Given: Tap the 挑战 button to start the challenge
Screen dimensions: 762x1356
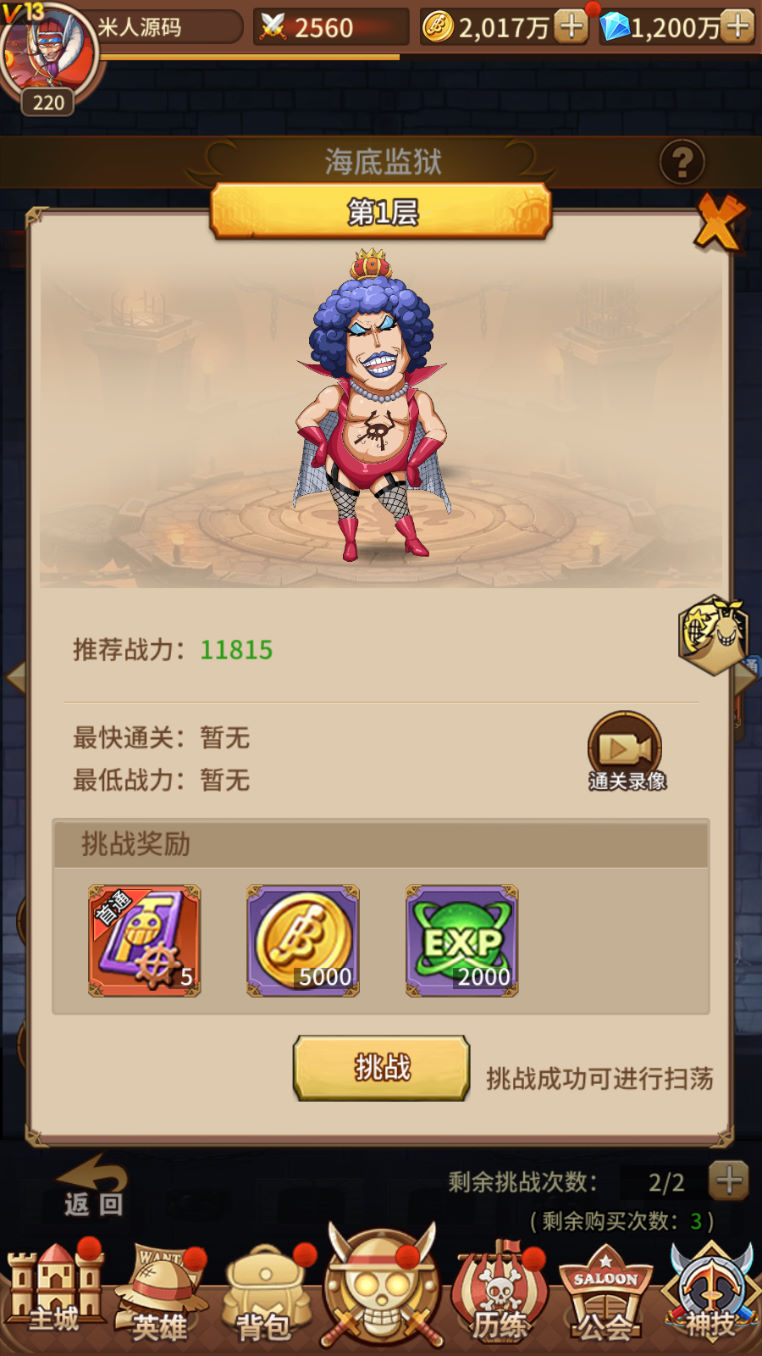Looking at the screenshot, I should (x=381, y=1068).
